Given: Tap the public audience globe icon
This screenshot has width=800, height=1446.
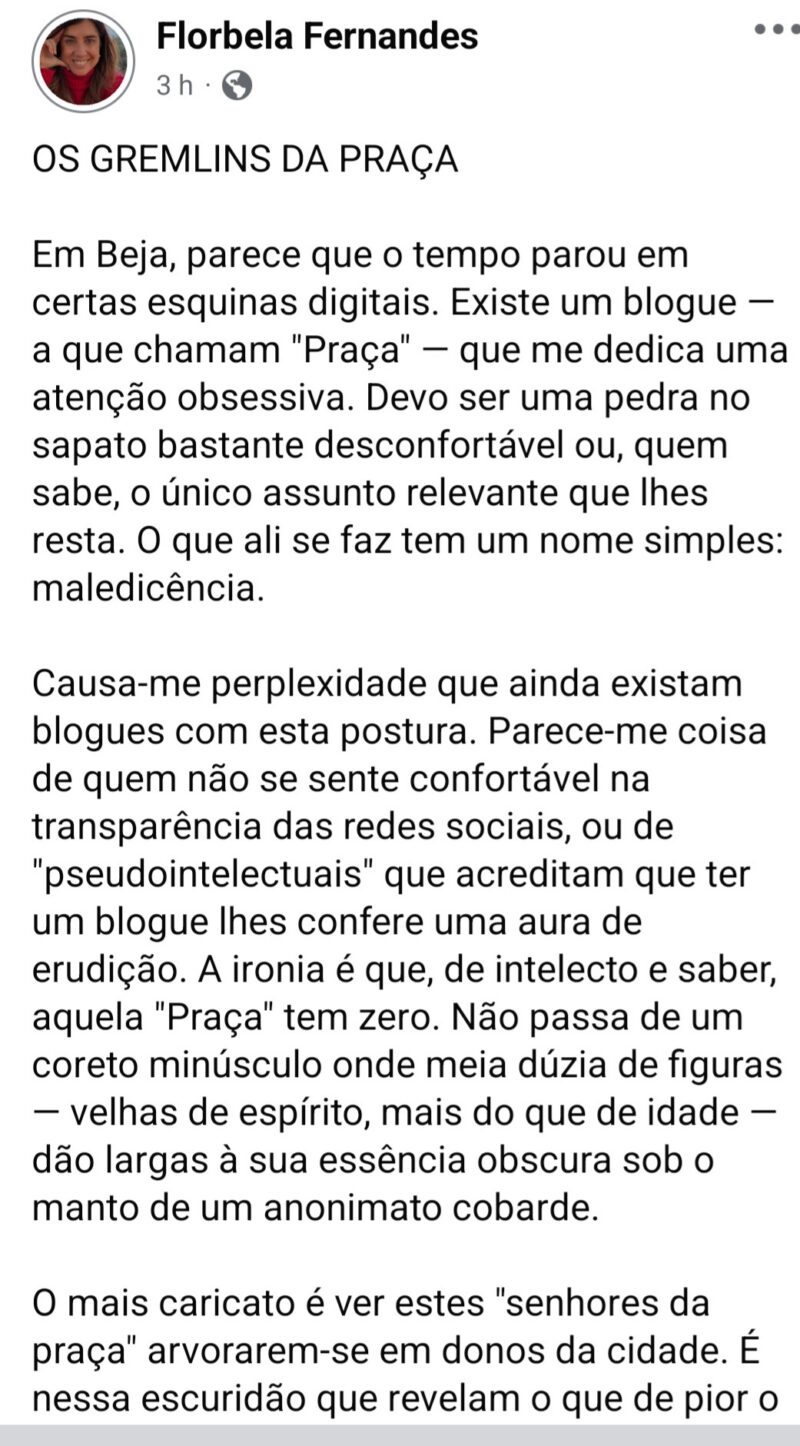Looking at the screenshot, I should (236, 87).
